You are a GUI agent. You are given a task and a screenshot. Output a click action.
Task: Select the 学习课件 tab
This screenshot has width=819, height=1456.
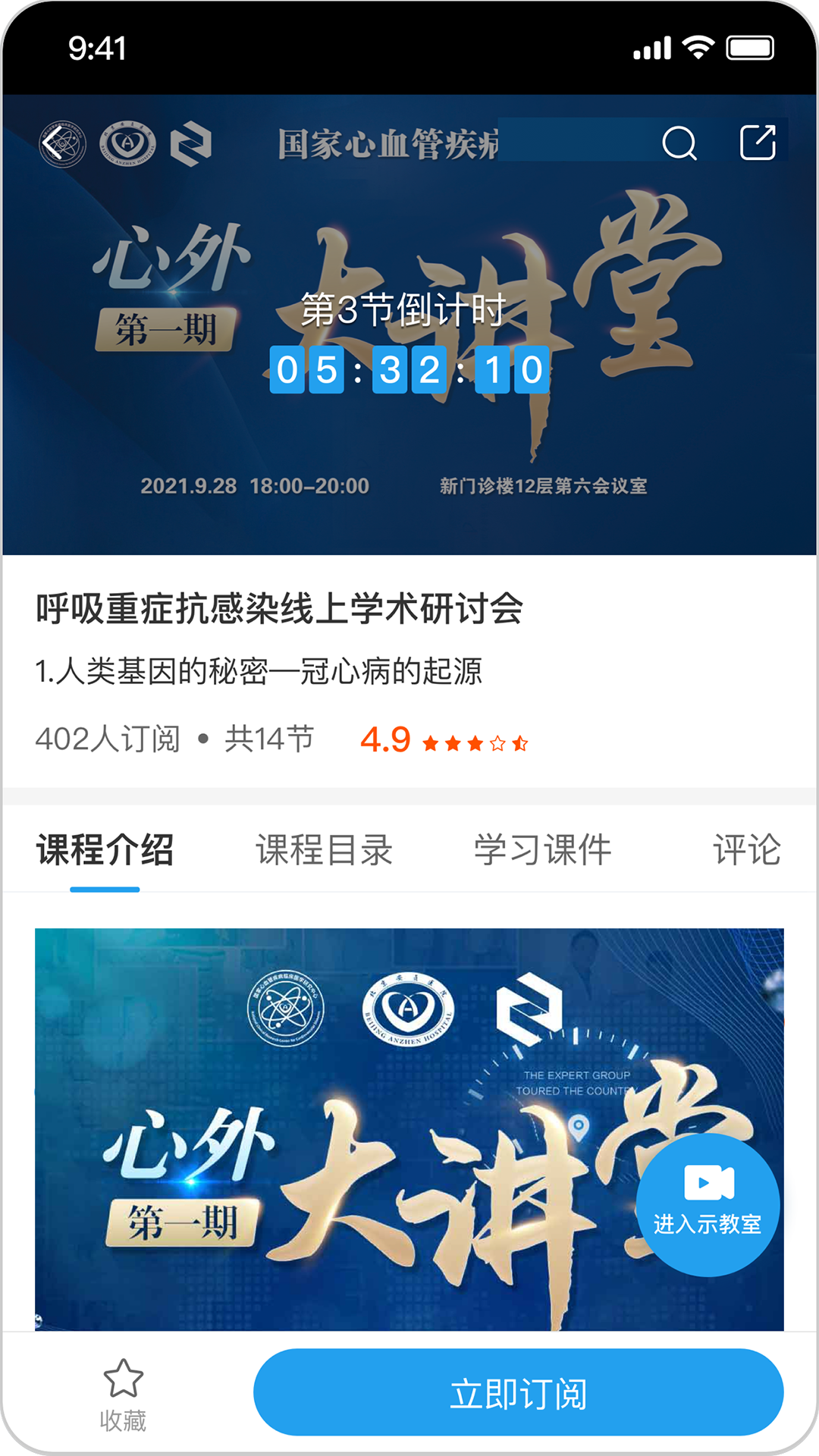point(542,851)
